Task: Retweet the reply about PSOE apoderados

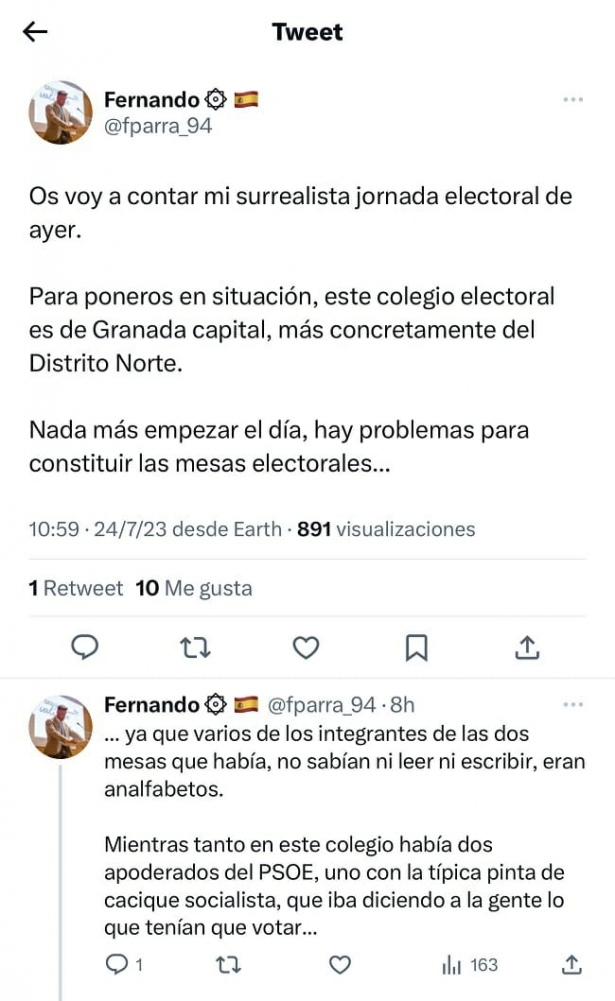Action: pos(229,965)
